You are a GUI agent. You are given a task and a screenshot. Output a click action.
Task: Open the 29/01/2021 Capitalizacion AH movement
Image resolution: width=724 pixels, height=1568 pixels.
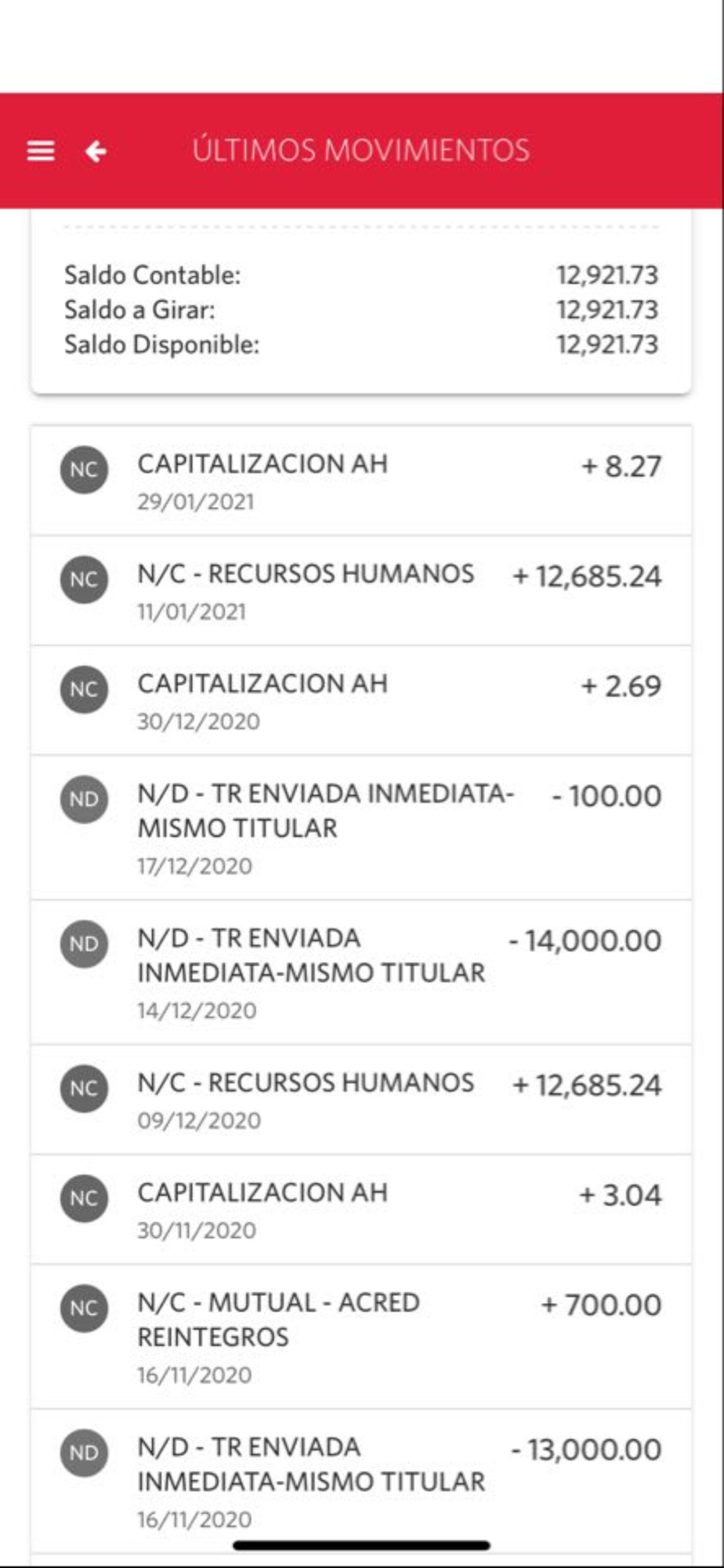pos(360,481)
